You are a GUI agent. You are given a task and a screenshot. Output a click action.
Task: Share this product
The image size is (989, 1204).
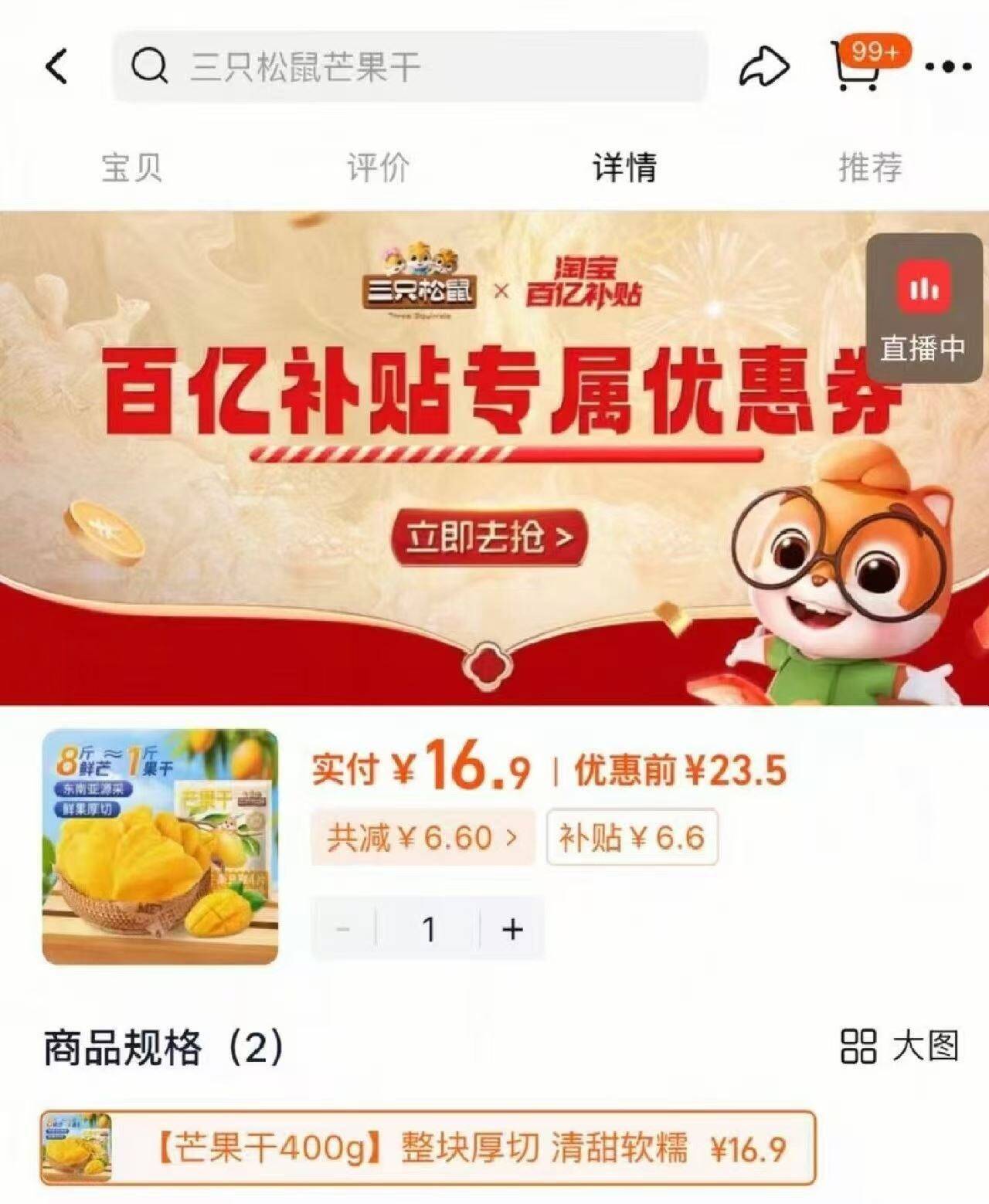click(x=764, y=67)
